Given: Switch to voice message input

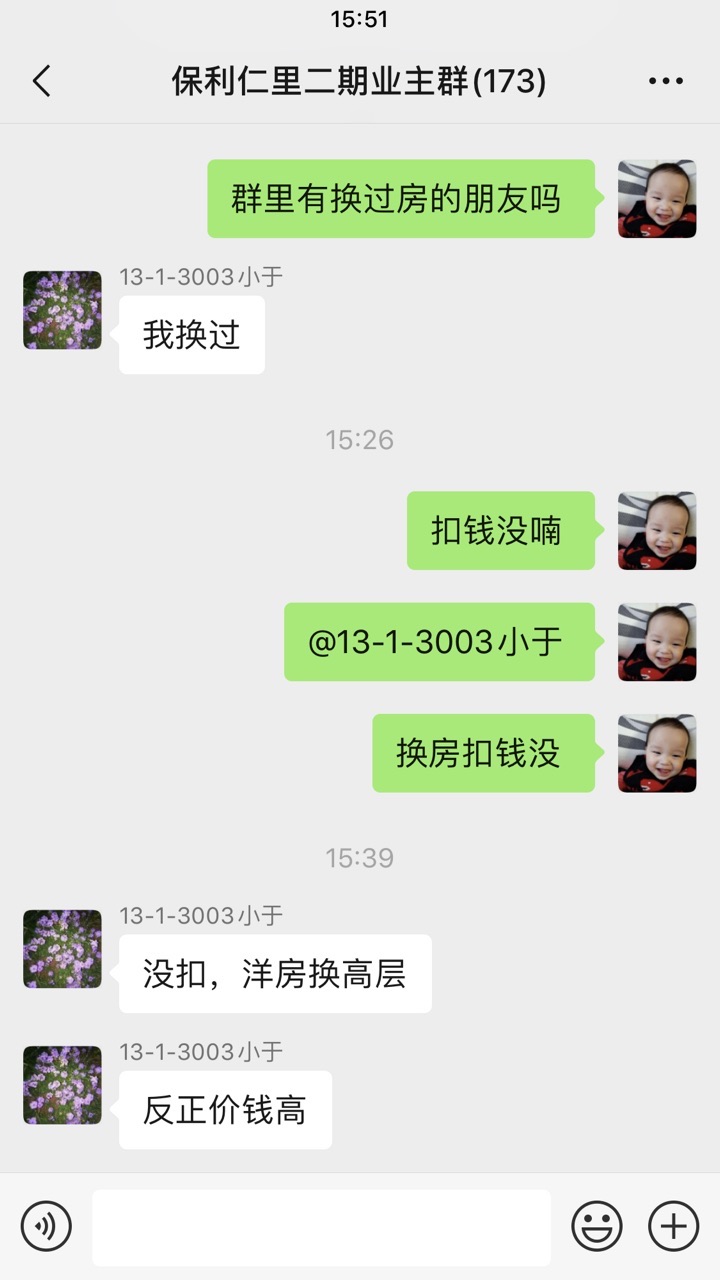Looking at the screenshot, I should click(x=46, y=1226).
